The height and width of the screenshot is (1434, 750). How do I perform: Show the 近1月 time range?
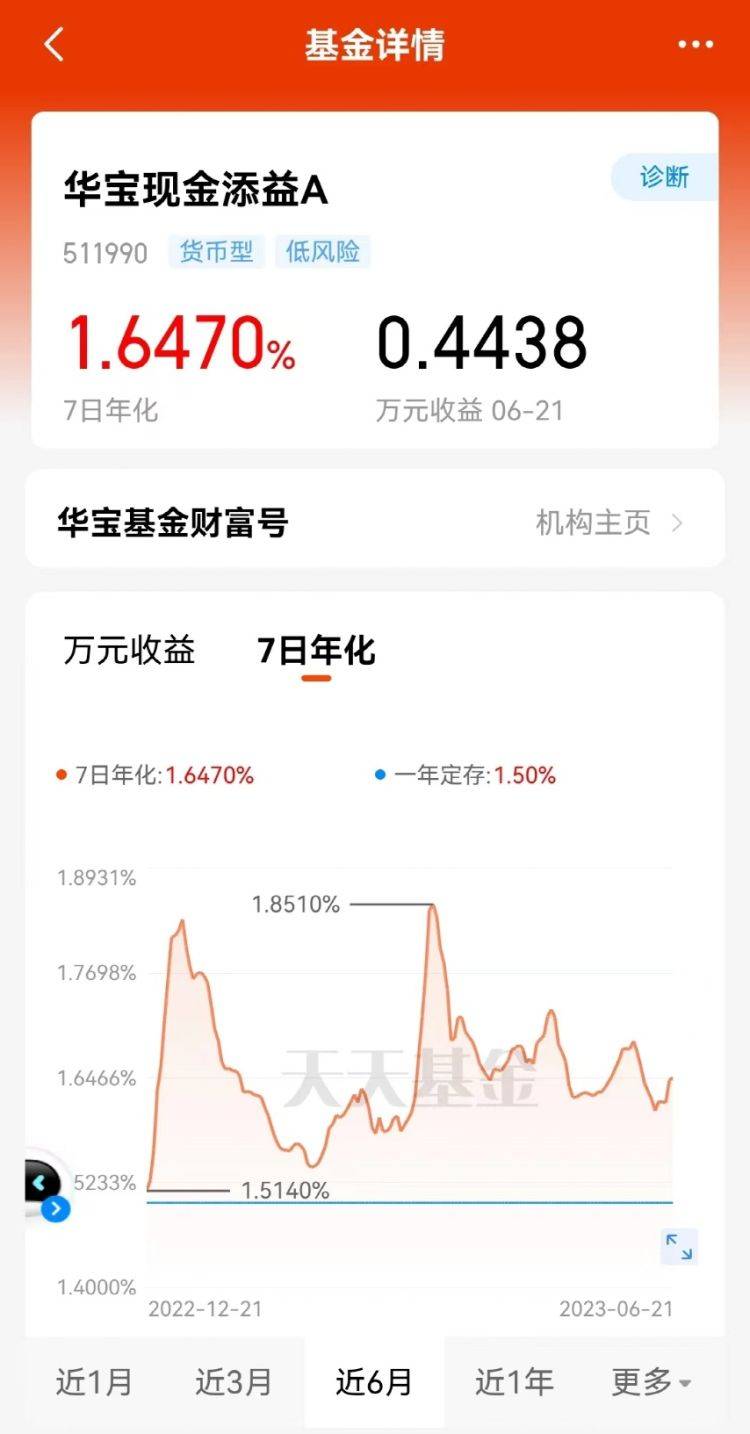pyautogui.click(x=94, y=1382)
